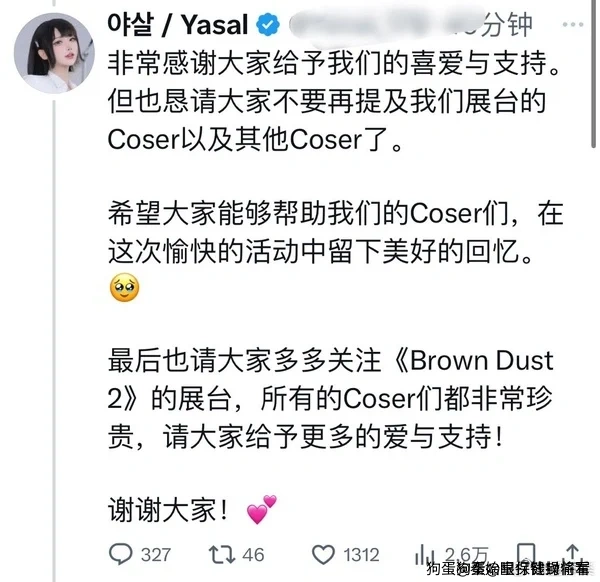The width and height of the screenshot is (600, 582).
Task: Like Yasal's post
Action: (x=323, y=553)
